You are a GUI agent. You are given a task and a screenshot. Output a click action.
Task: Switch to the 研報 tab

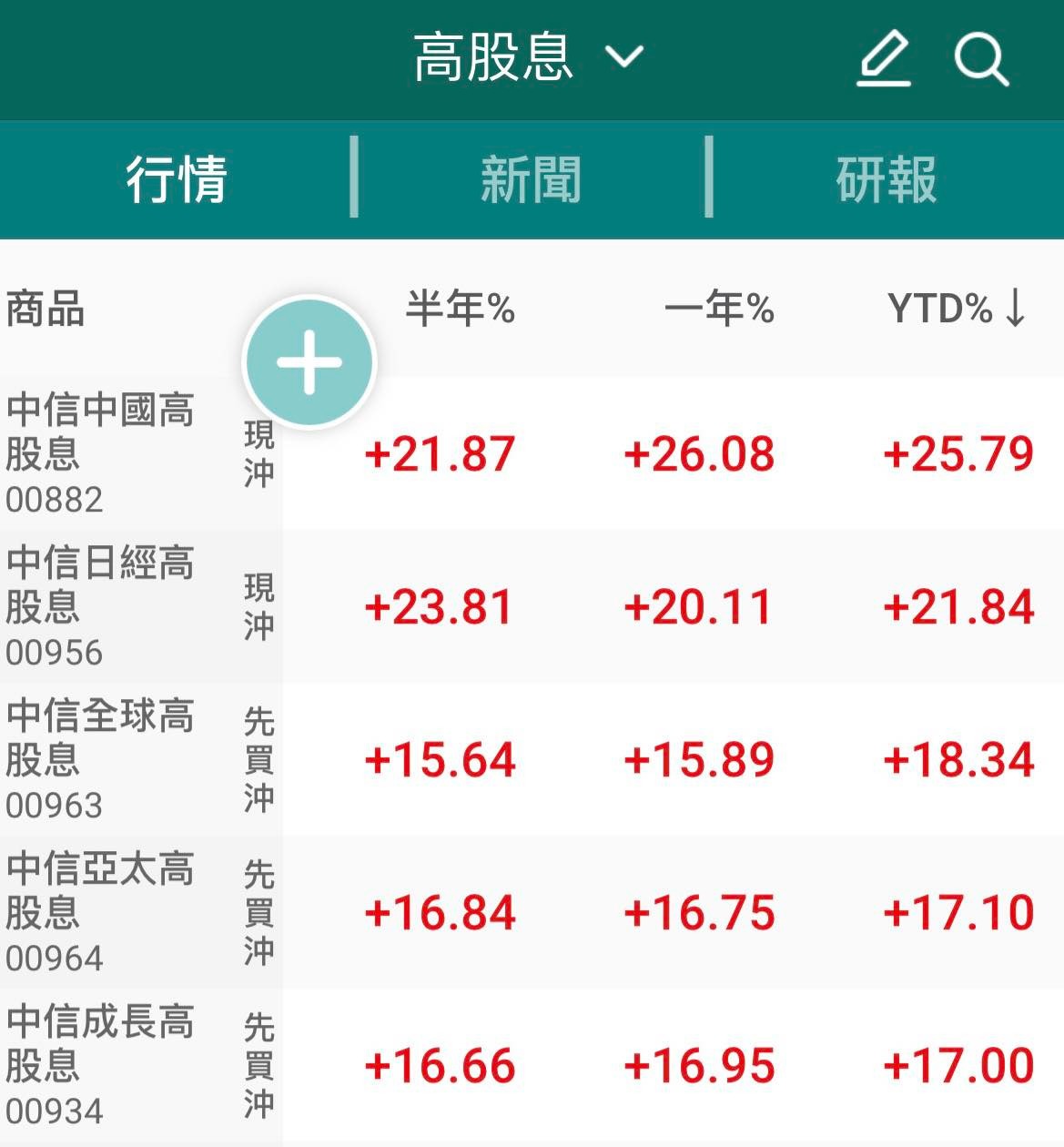click(884, 178)
